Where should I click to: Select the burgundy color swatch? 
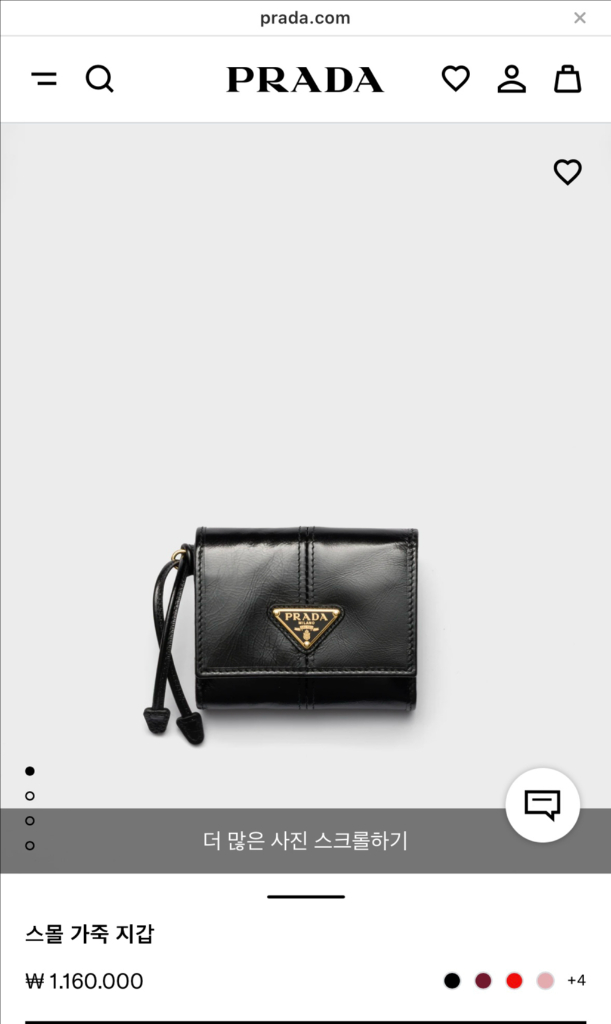(x=483, y=981)
